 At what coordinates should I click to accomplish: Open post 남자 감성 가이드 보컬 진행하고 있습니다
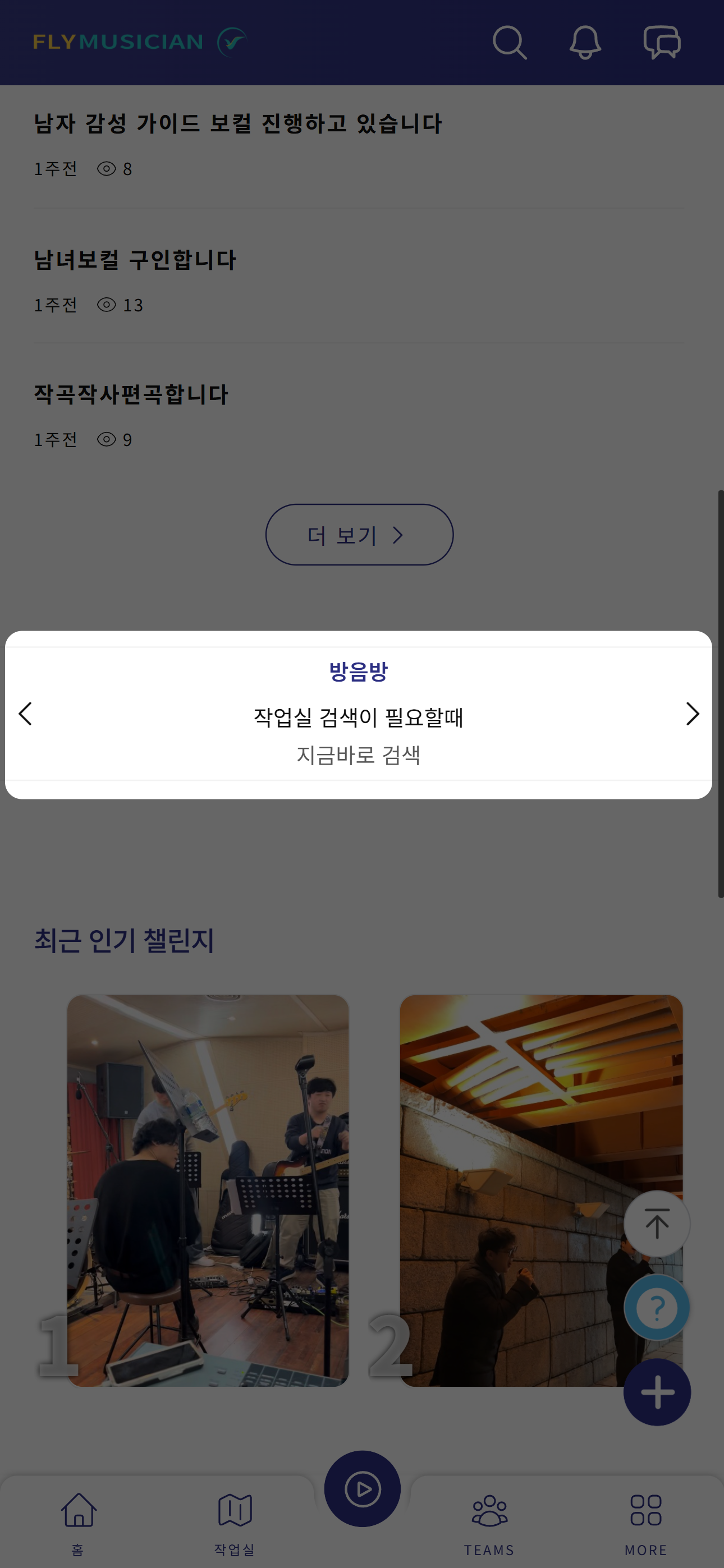pyautogui.click(x=237, y=123)
